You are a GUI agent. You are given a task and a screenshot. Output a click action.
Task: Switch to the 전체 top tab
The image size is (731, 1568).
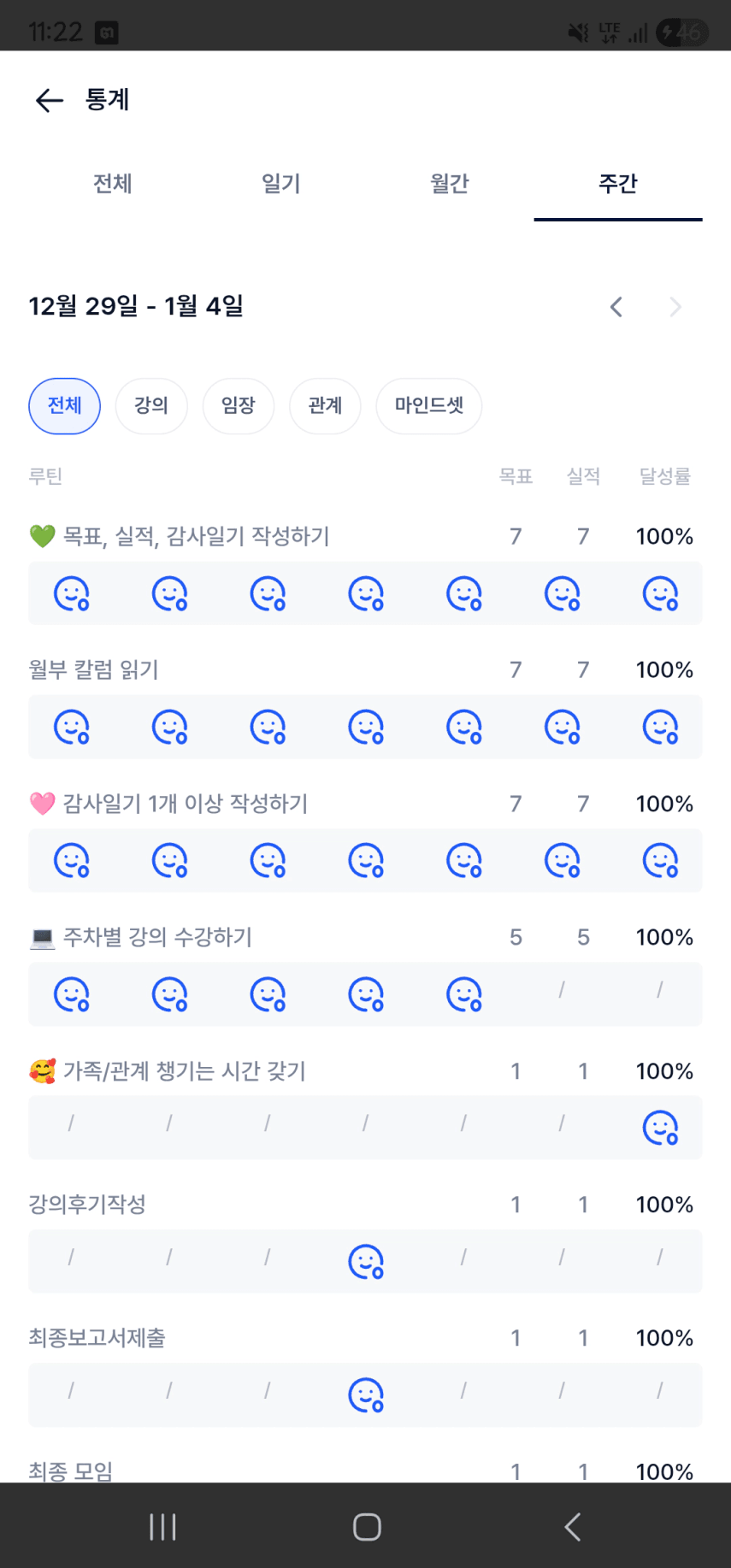(x=112, y=184)
